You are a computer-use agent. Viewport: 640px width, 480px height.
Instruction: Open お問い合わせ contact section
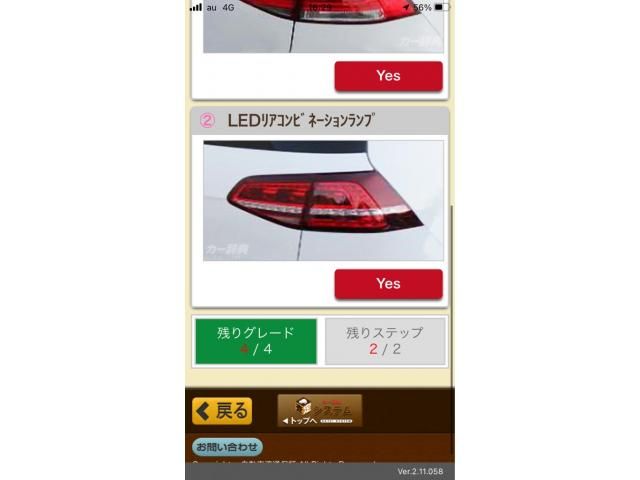point(227,447)
